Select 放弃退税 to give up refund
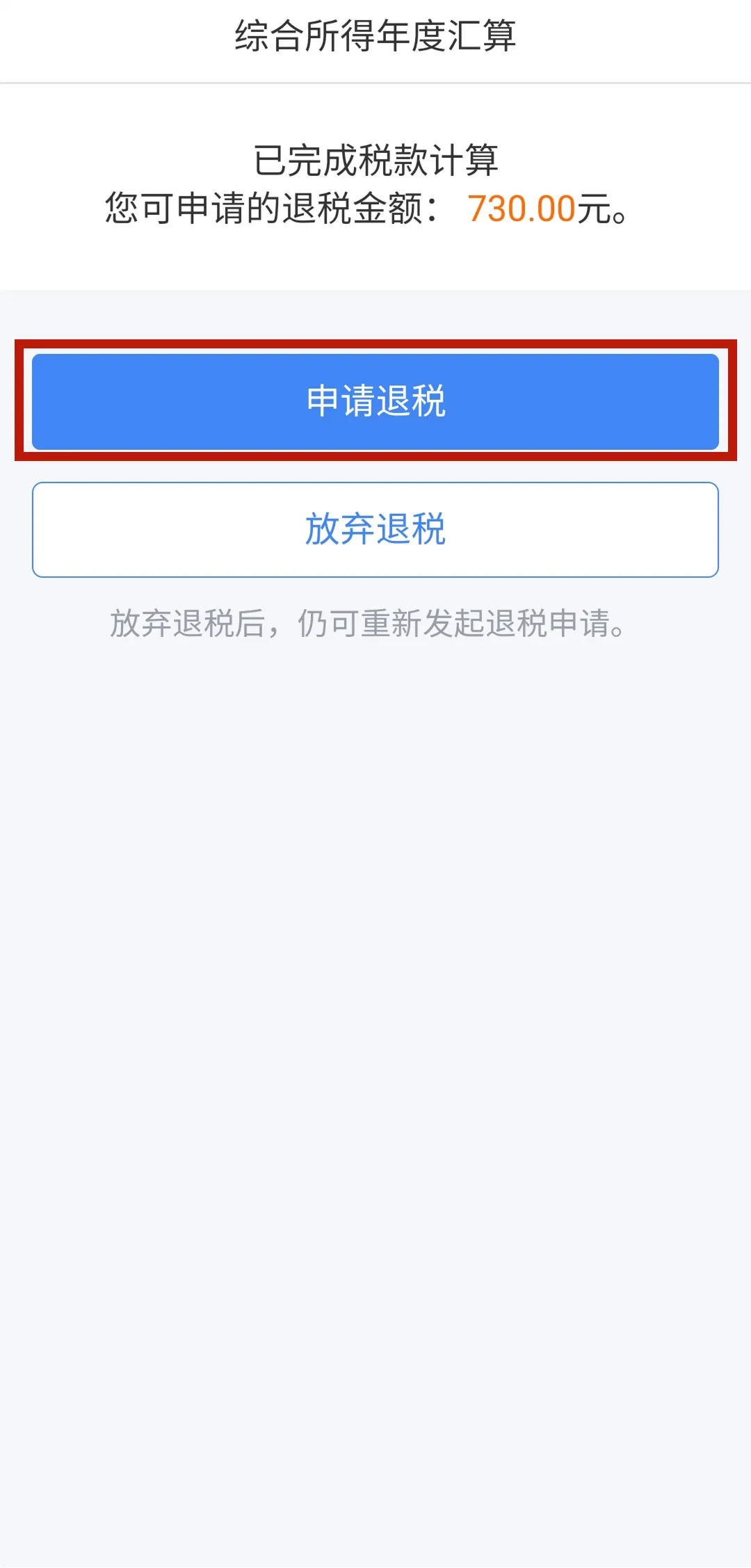The width and height of the screenshot is (751, 1568). [x=375, y=529]
